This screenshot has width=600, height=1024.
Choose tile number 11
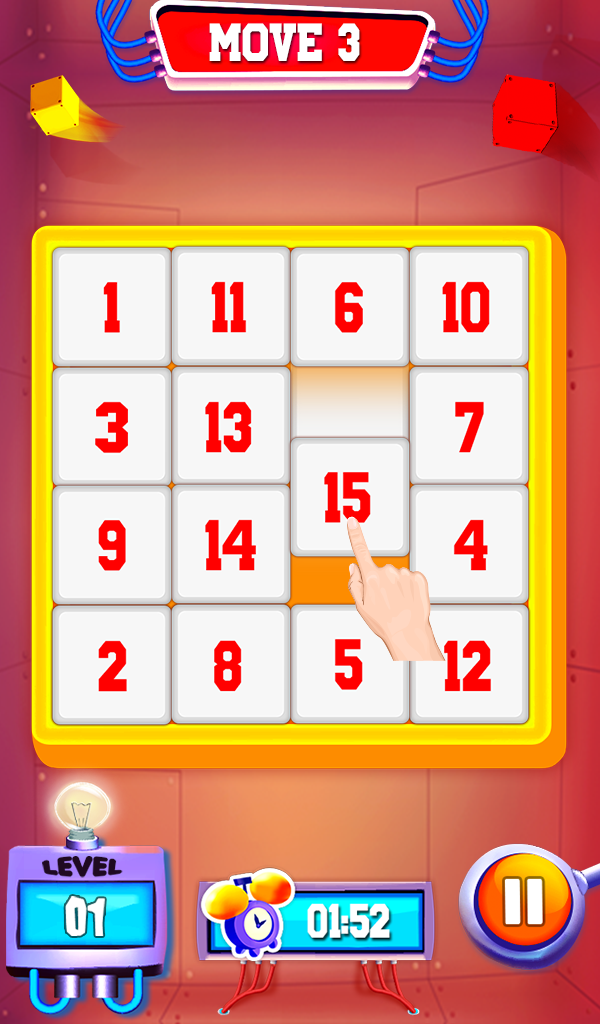(x=230, y=307)
